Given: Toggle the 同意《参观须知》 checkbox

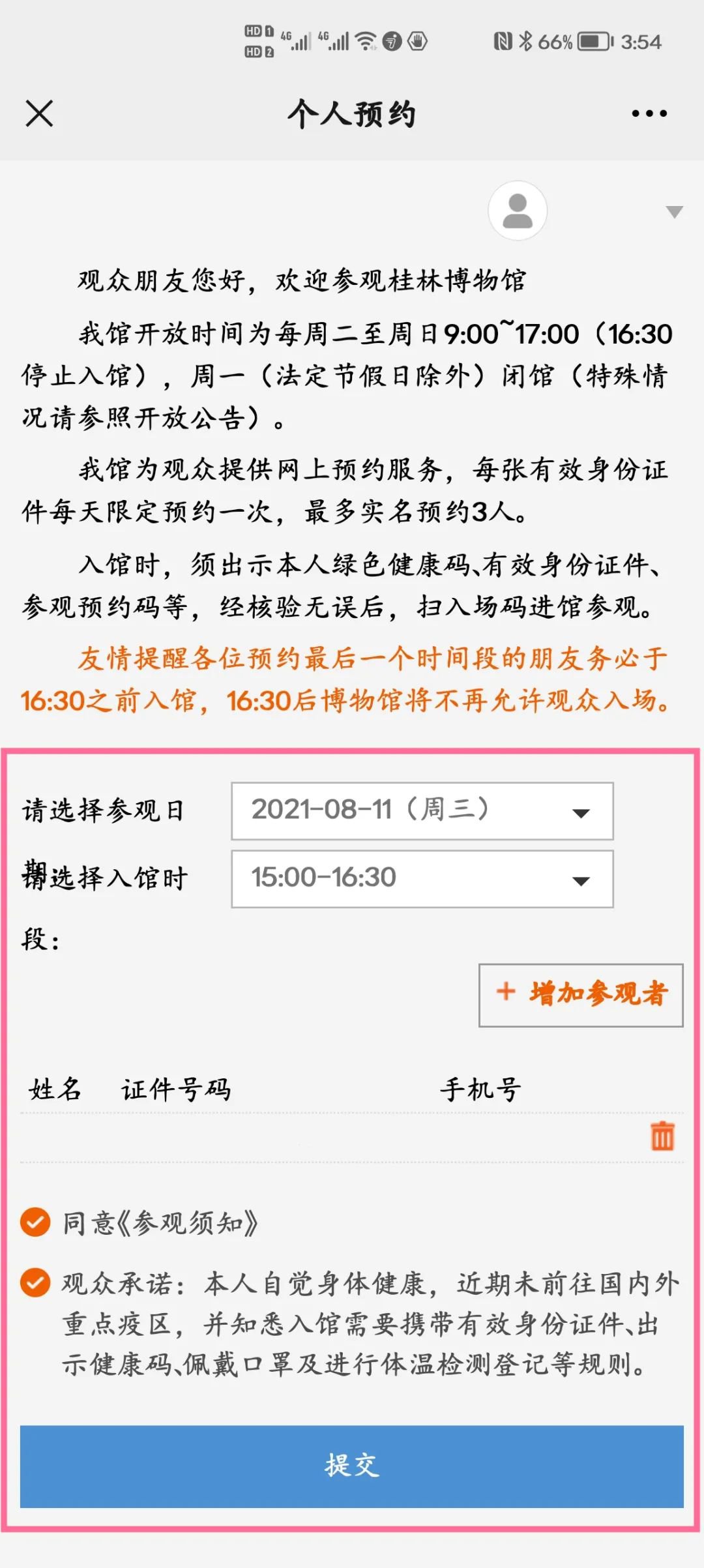Looking at the screenshot, I should (35, 1222).
